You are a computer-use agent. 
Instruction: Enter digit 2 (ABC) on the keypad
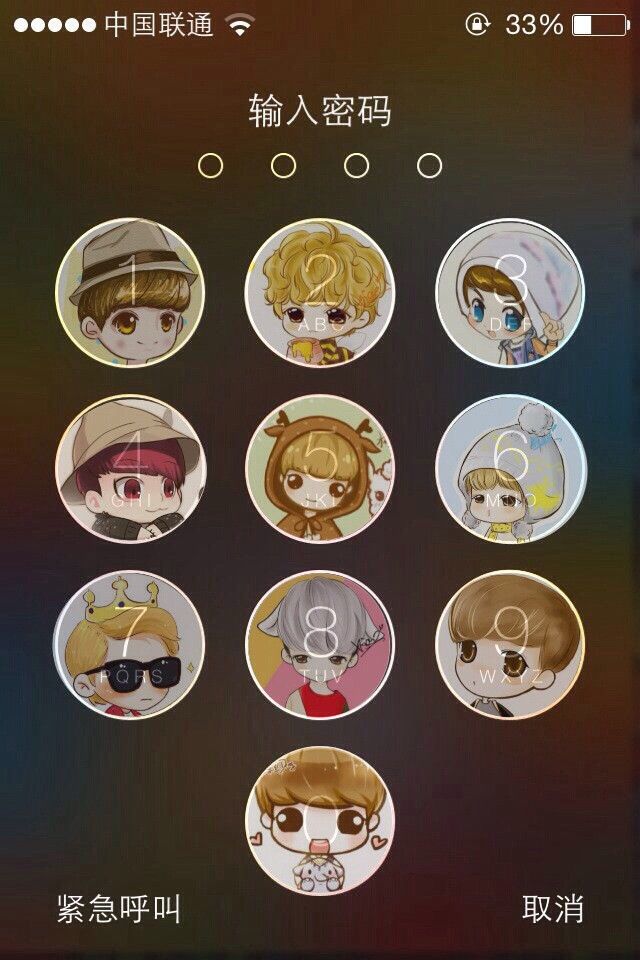320,293
